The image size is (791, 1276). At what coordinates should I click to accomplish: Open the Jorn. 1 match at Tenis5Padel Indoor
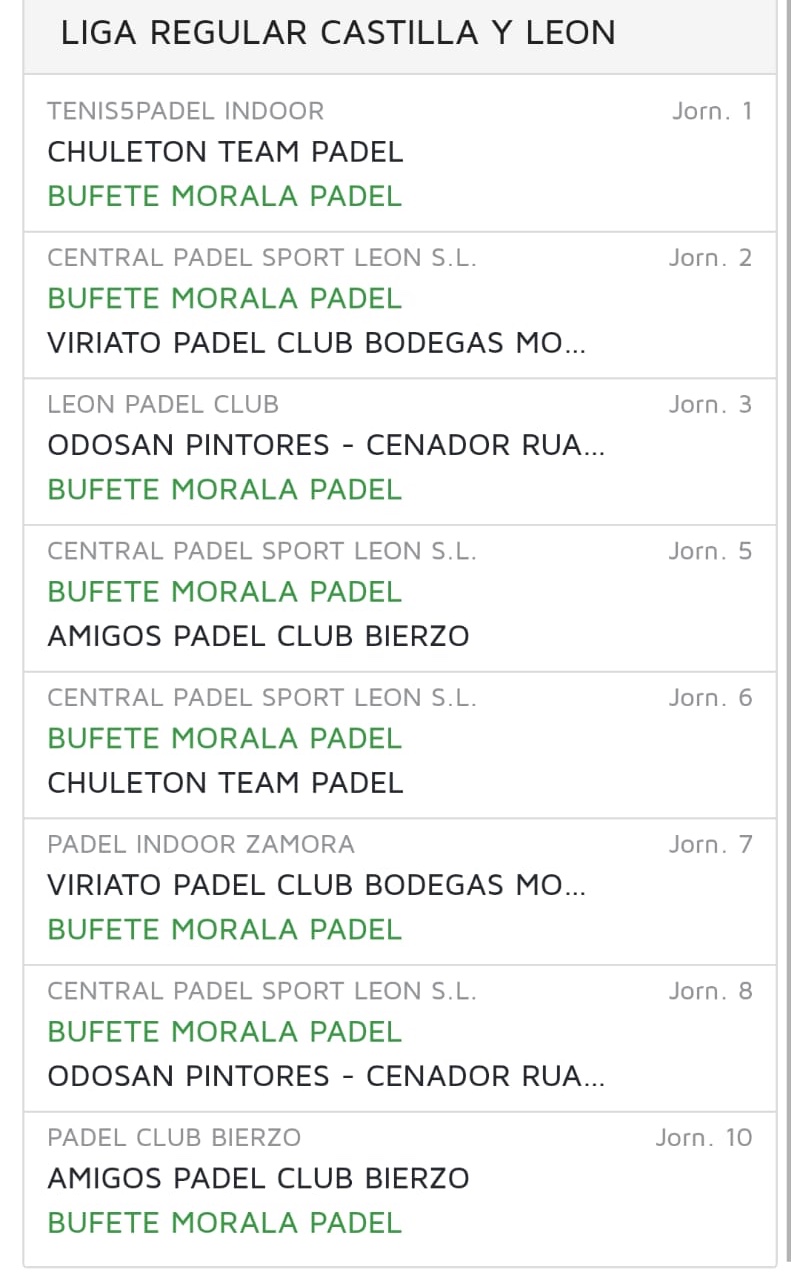click(399, 153)
